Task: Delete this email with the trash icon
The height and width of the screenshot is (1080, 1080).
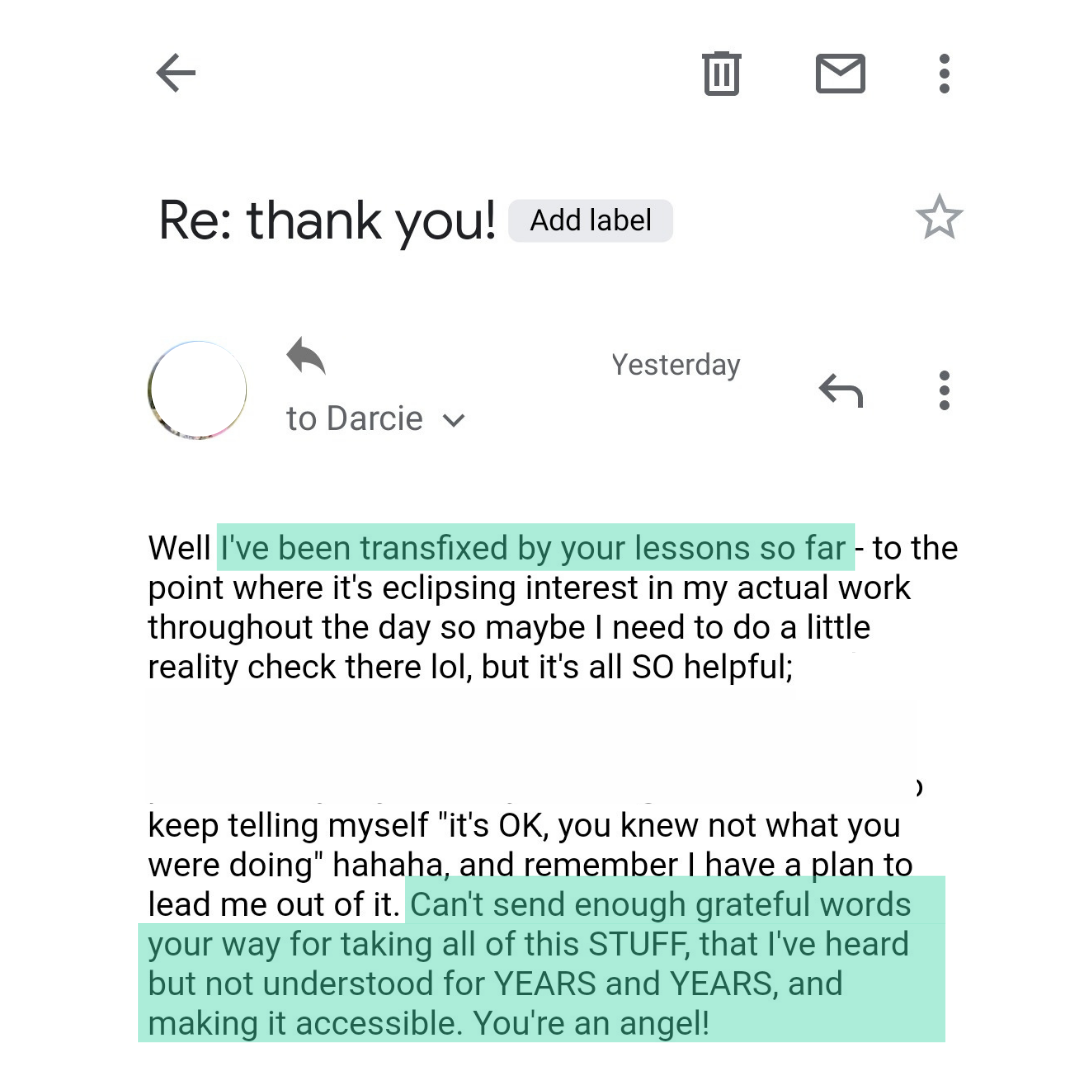Action: [721, 73]
